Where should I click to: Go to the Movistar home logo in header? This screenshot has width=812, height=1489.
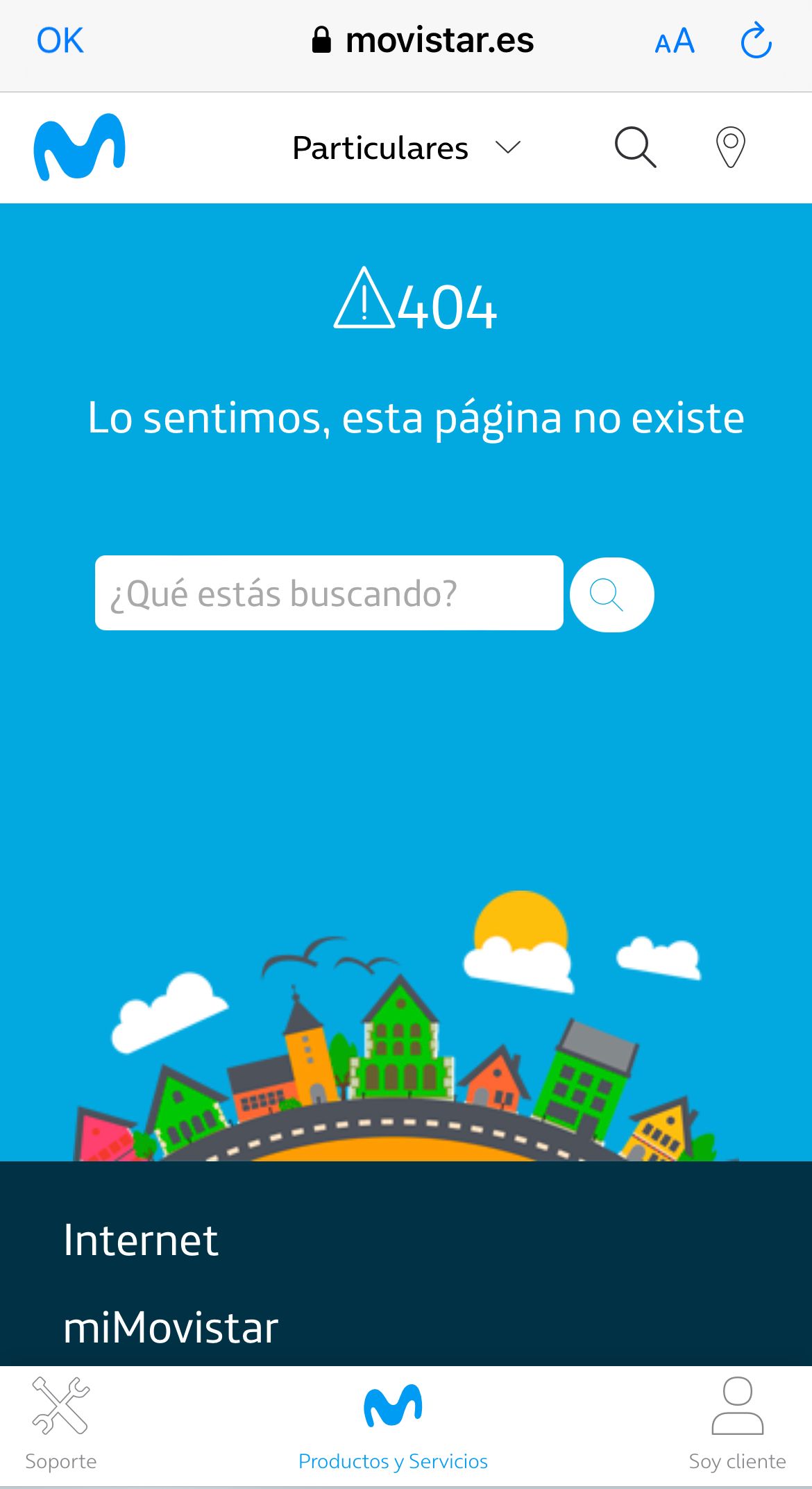80,147
